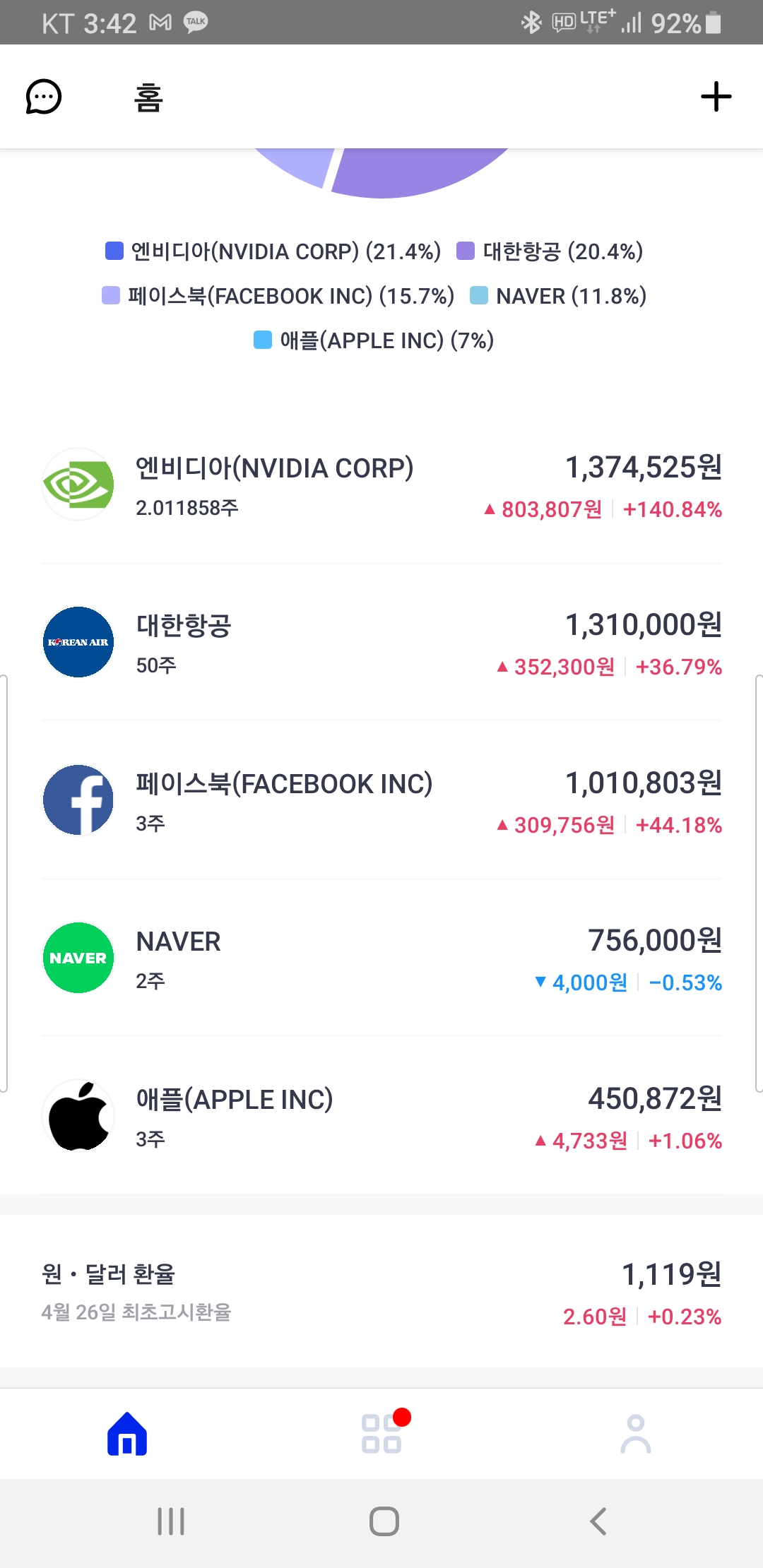Open the FACEBOOK INC holding row
Viewport: 763px width, 1568px height.
click(381, 800)
